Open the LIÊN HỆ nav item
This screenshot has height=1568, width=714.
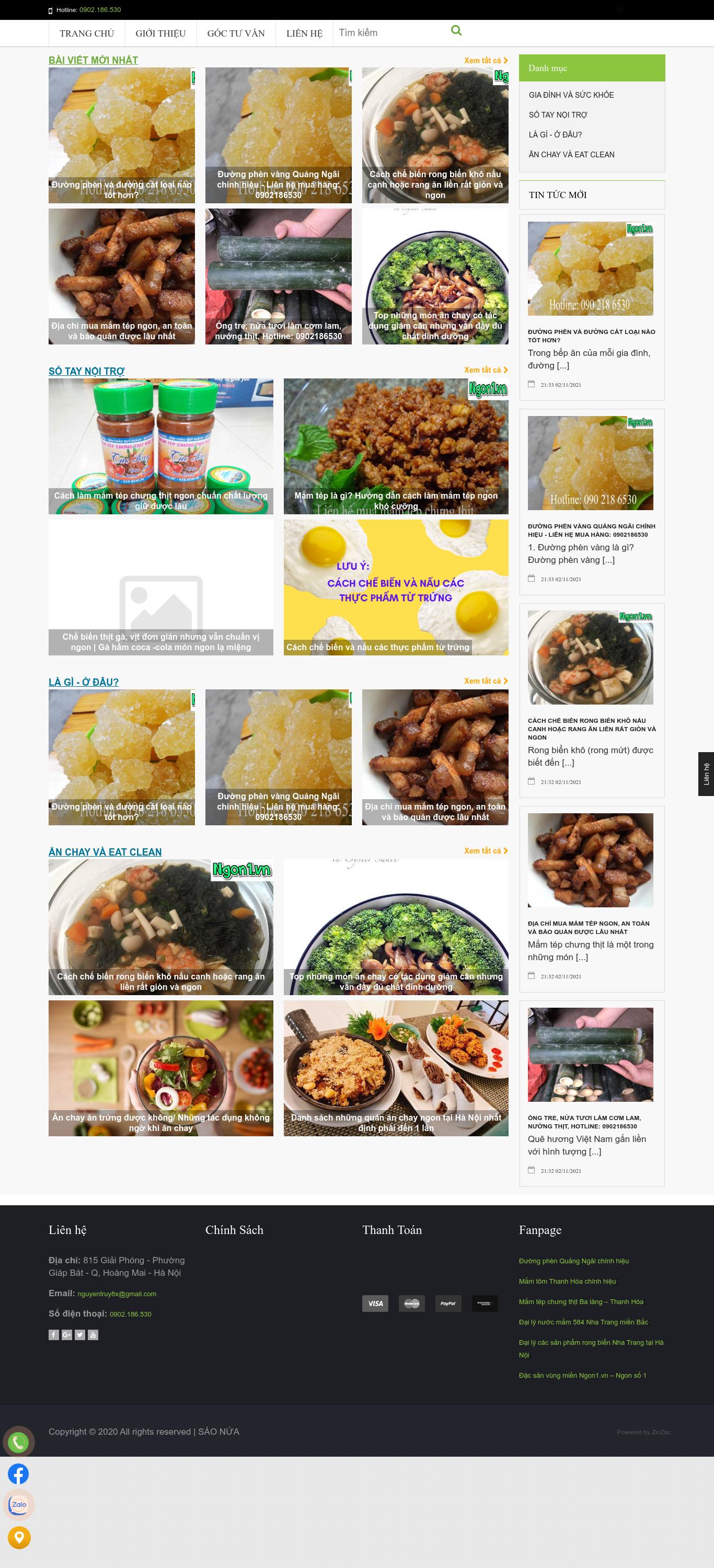304,33
